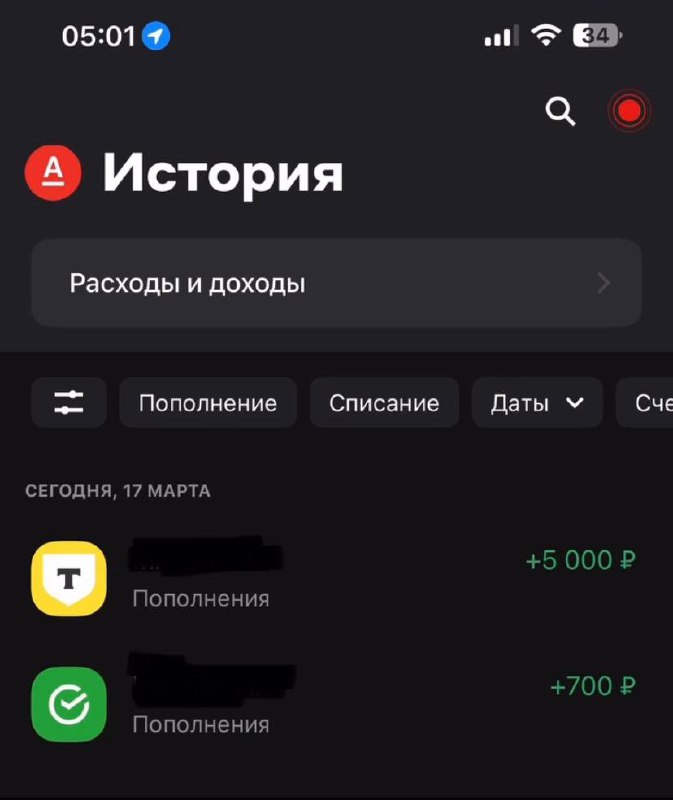This screenshot has width=673, height=800.
Task: Filter by Пополнение chip
Action: pos(208,403)
